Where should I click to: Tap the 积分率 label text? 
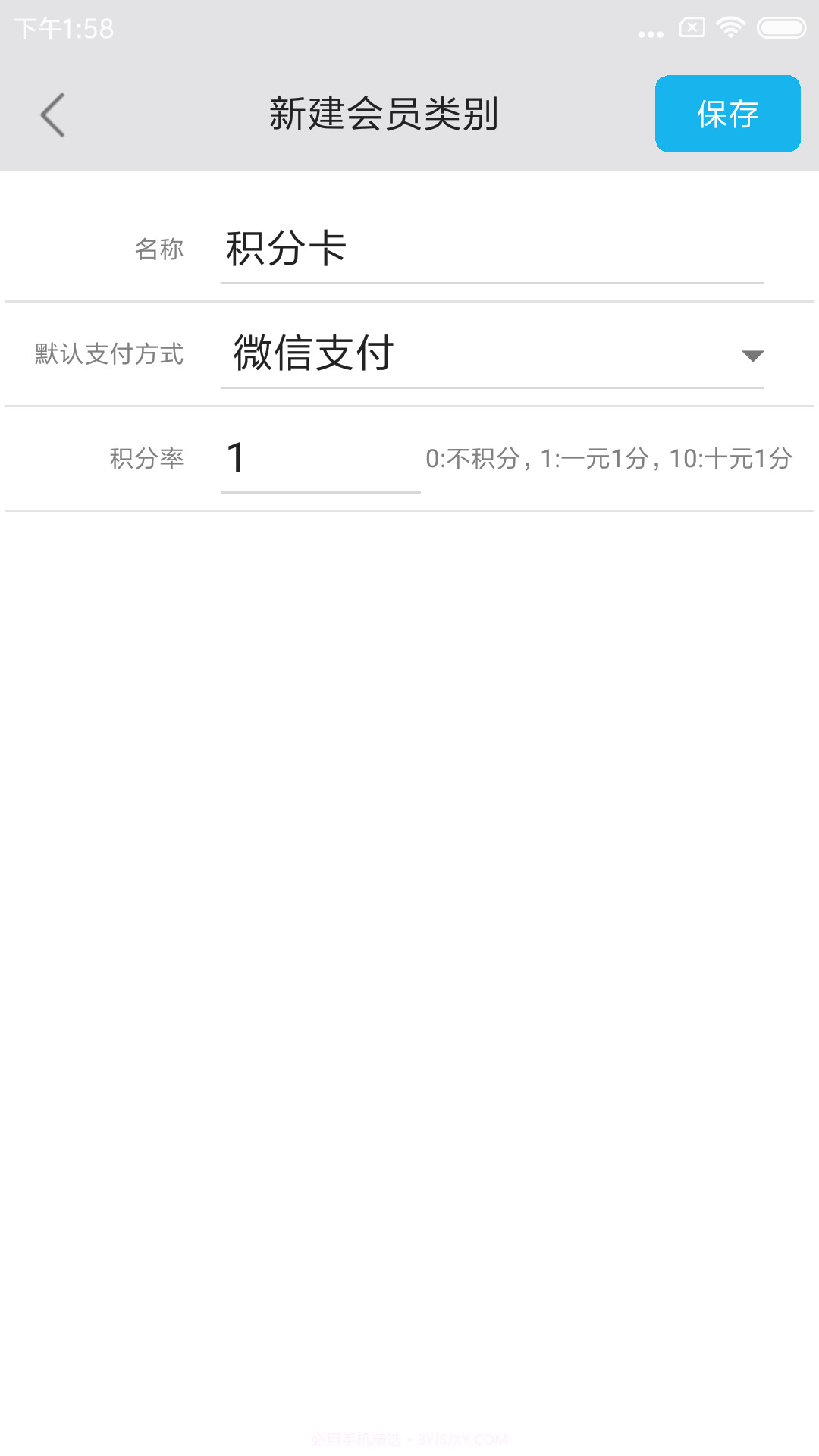pyautogui.click(x=147, y=457)
